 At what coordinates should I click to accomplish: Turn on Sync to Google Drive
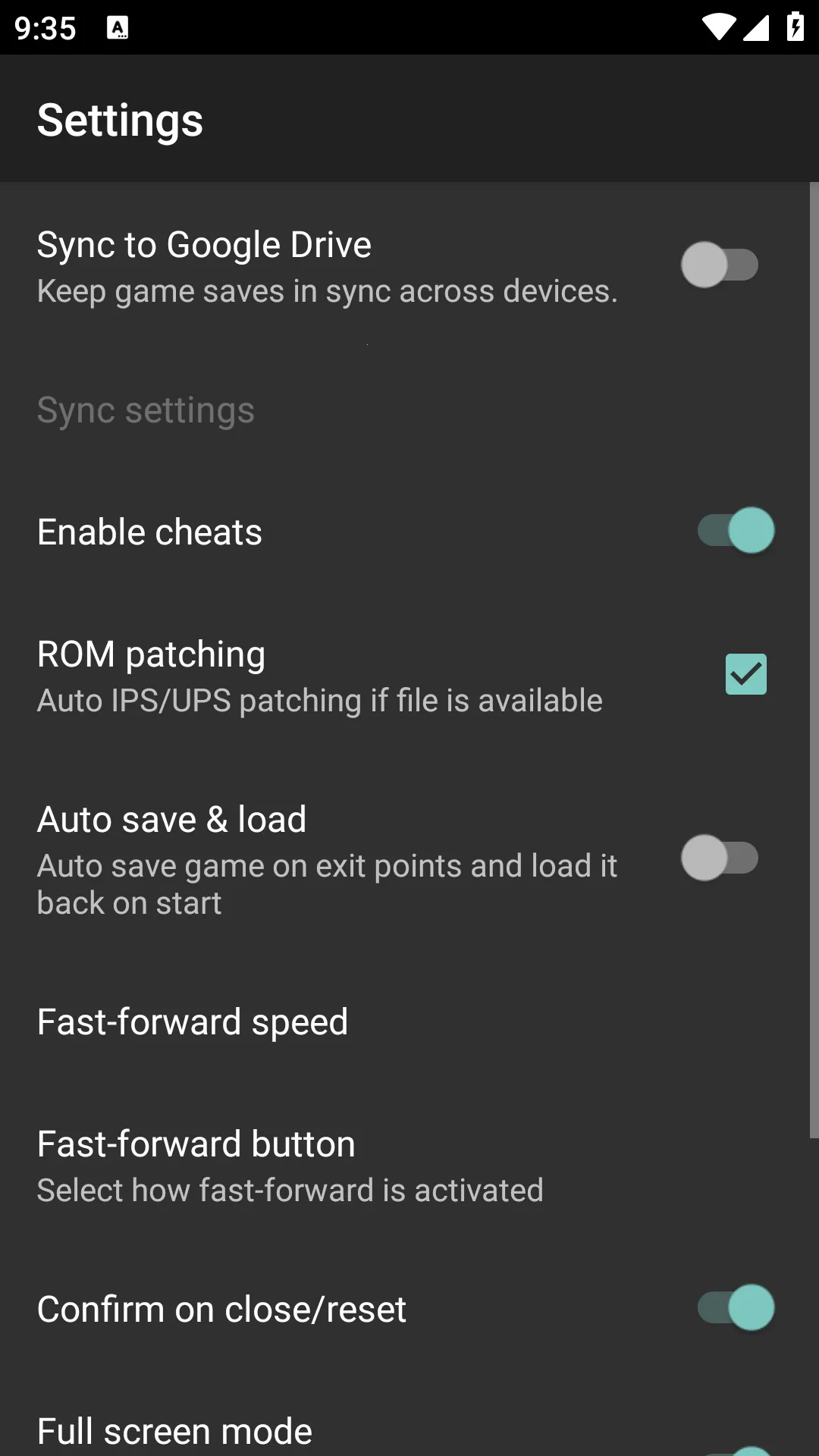point(719,265)
